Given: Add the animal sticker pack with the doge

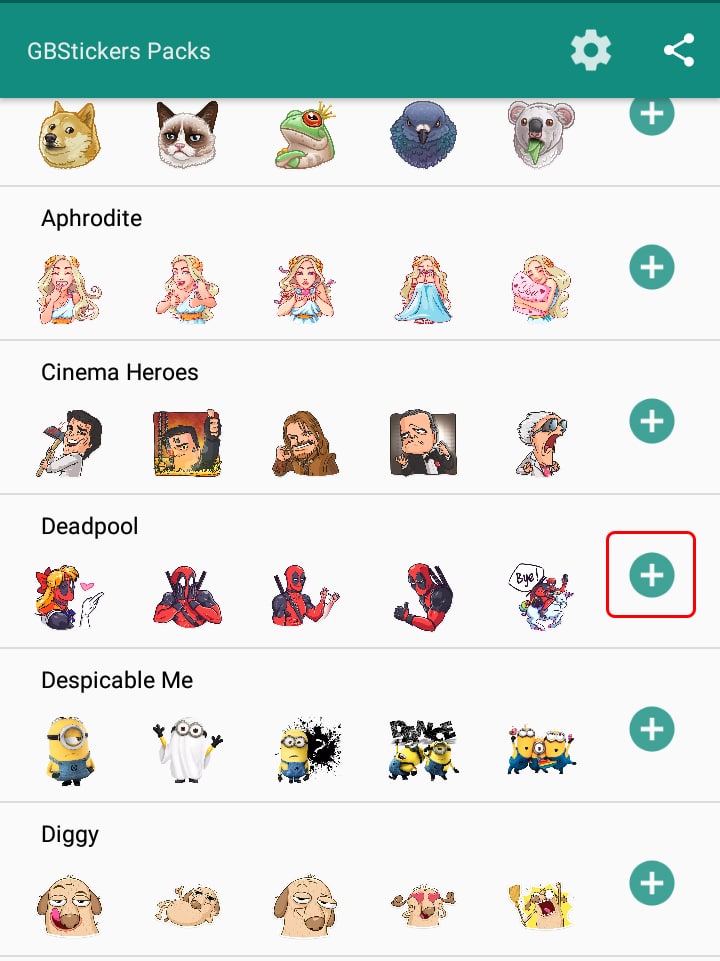Looking at the screenshot, I should point(651,114).
